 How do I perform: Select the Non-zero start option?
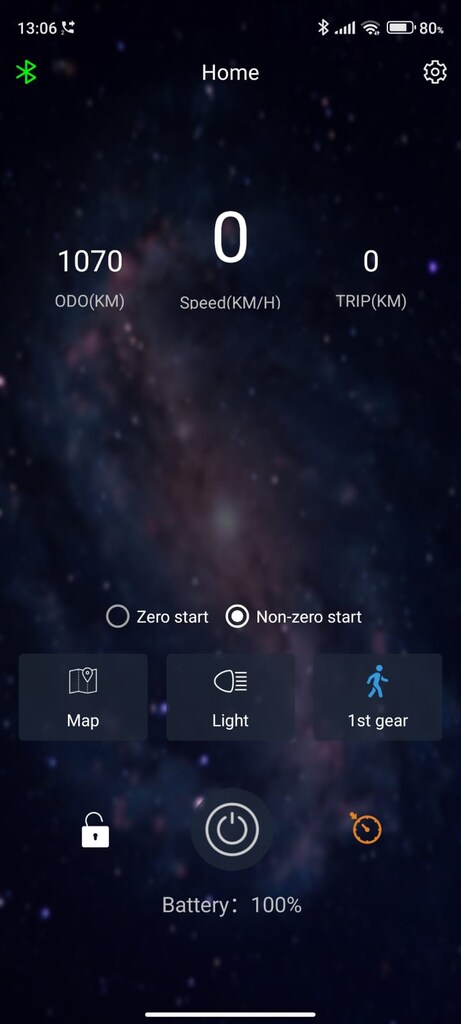tap(293, 616)
